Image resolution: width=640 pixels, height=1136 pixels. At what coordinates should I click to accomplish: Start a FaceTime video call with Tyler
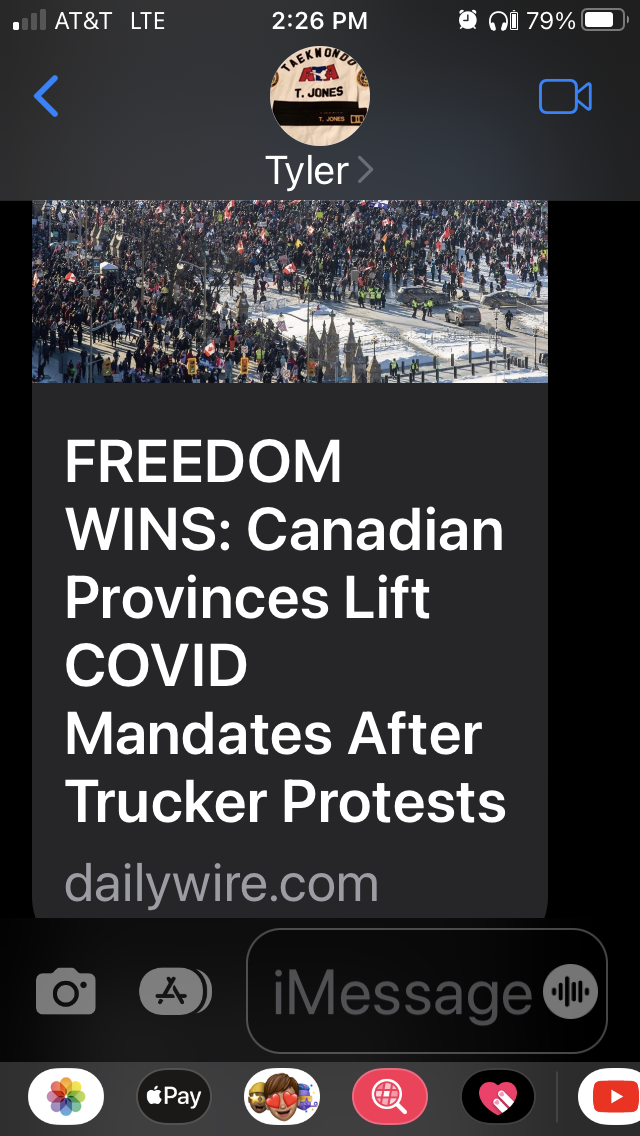[565, 97]
